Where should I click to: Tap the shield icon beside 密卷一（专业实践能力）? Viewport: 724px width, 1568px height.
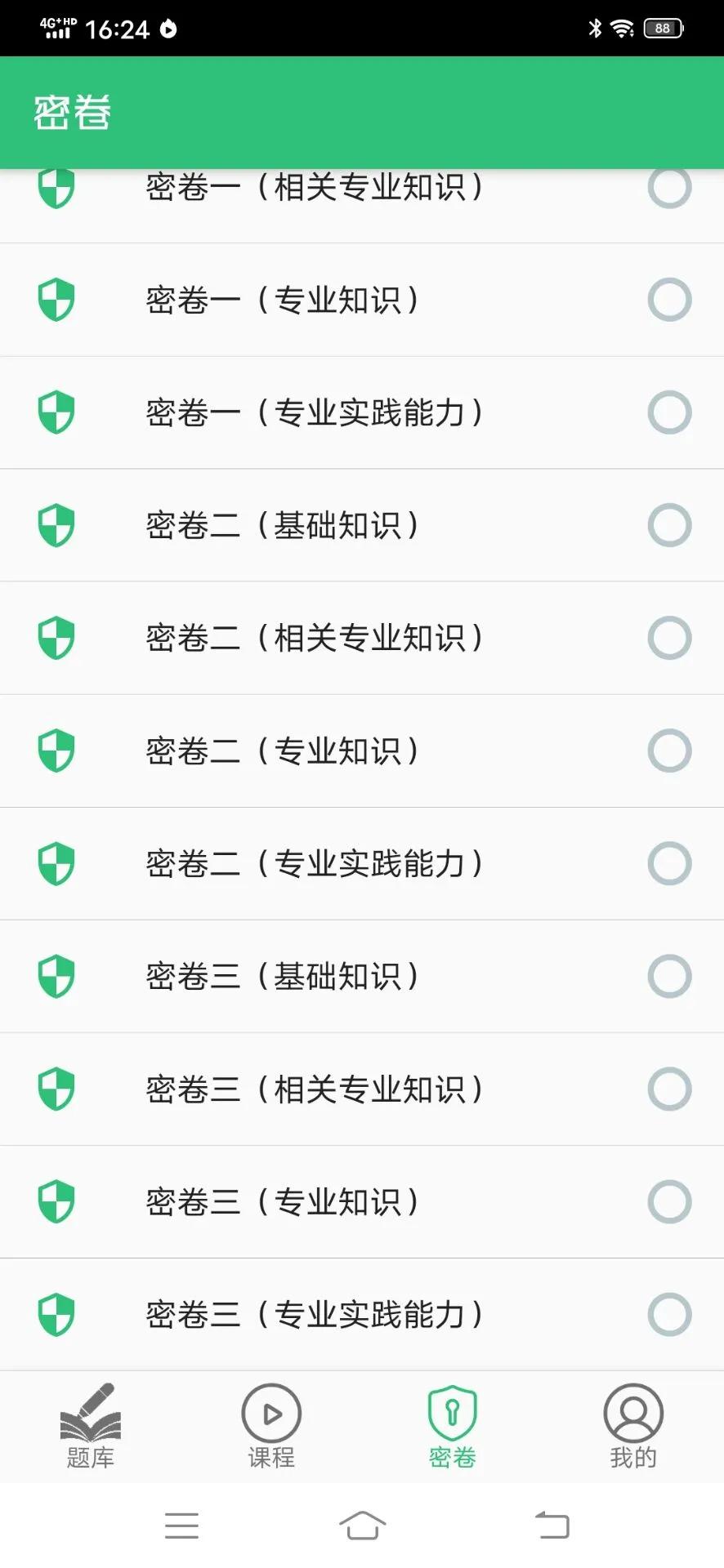point(56,412)
